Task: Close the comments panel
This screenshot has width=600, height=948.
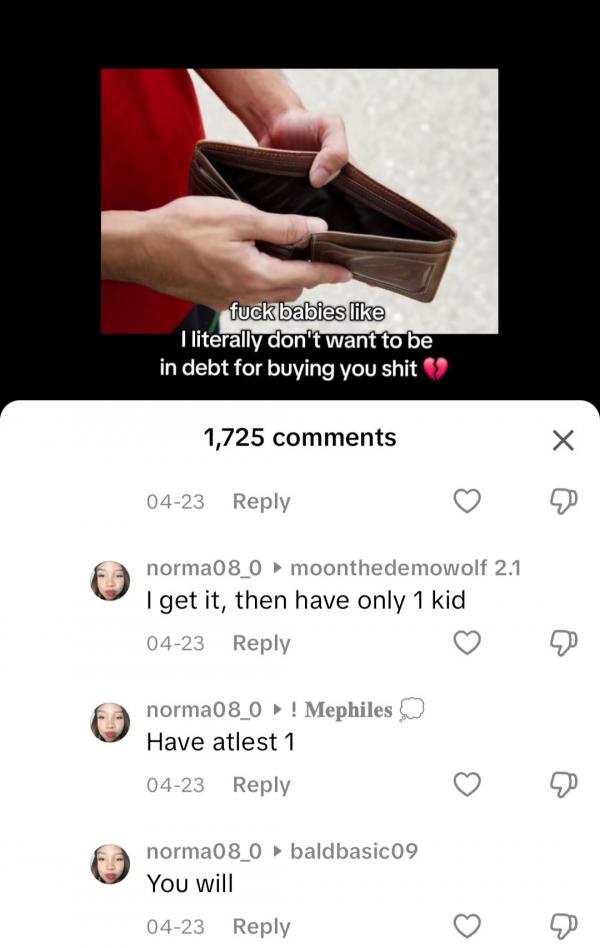Action: 563,440
